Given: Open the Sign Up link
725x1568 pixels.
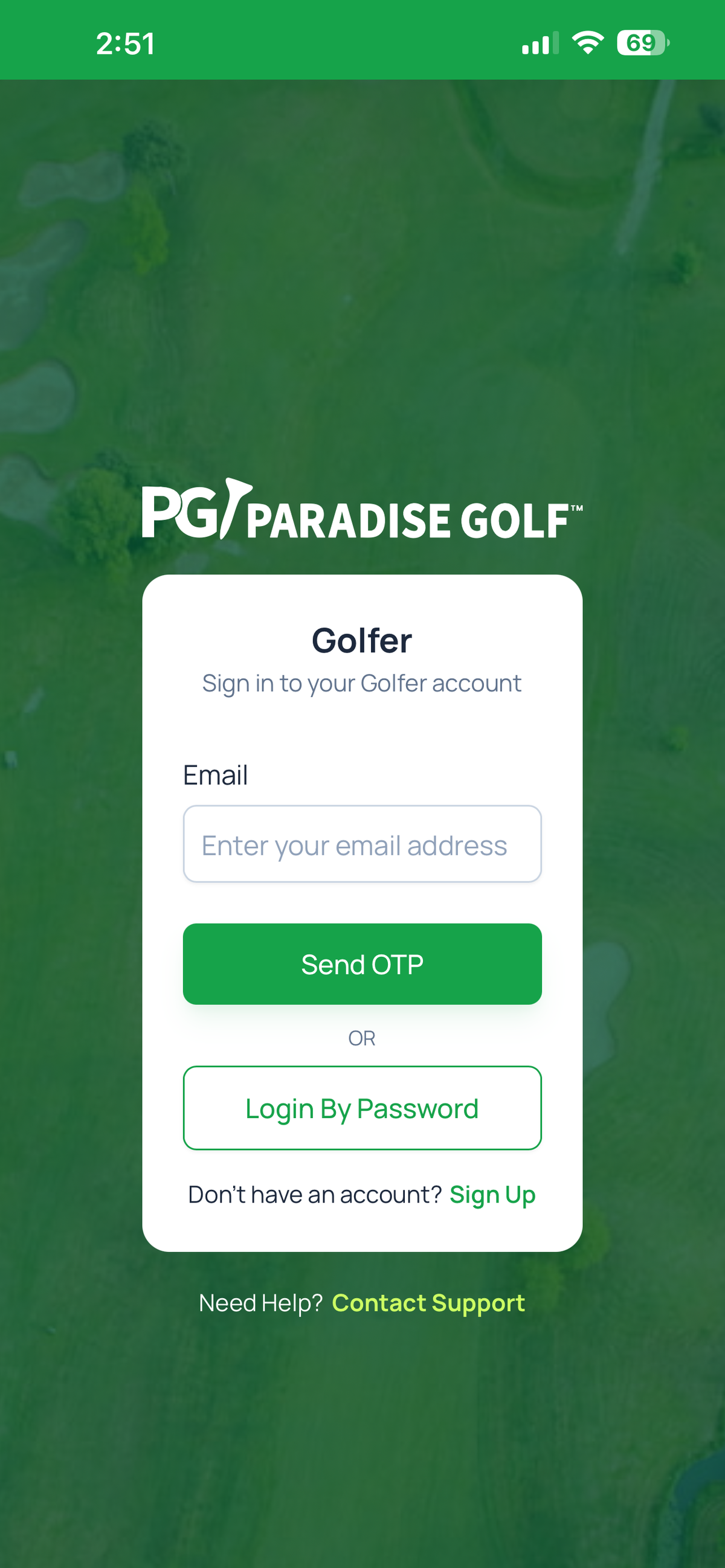Looking at the screenshot, I should coord(492,1194).
